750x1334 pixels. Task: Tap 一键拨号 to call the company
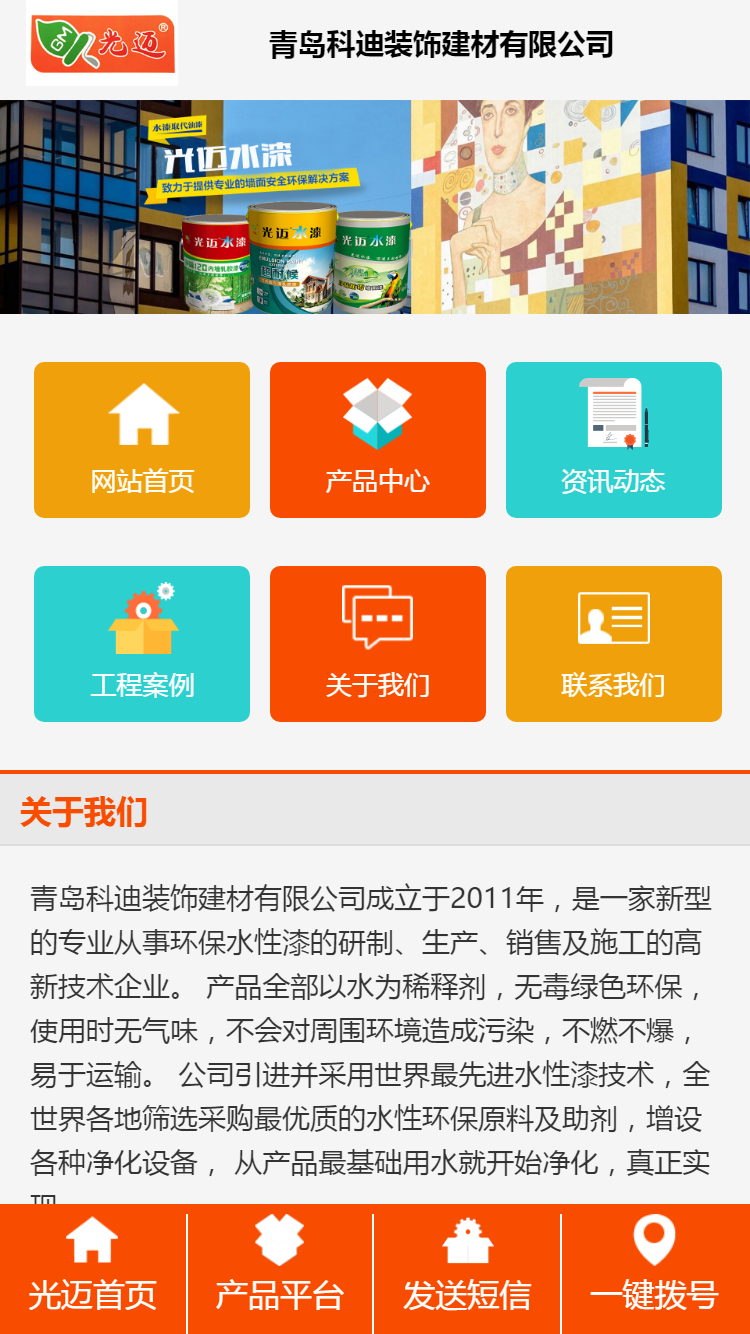point(656,1294)
